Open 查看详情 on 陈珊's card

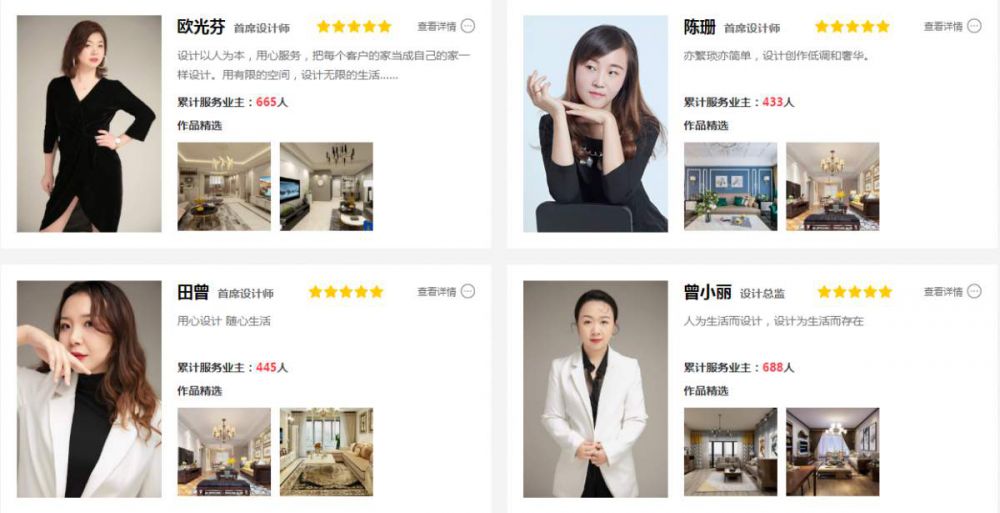coord(951,27)
